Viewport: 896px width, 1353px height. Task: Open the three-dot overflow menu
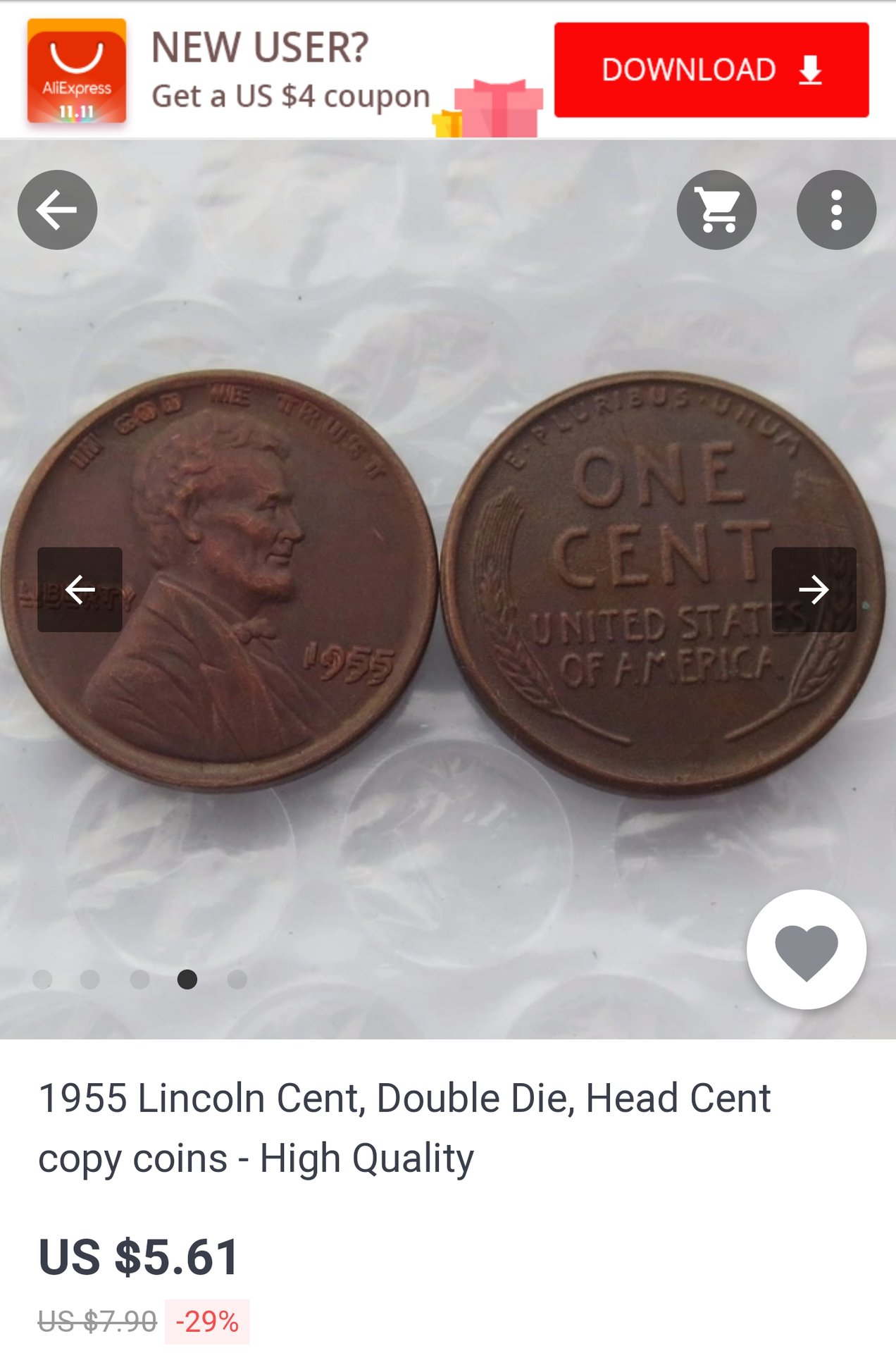836,209
